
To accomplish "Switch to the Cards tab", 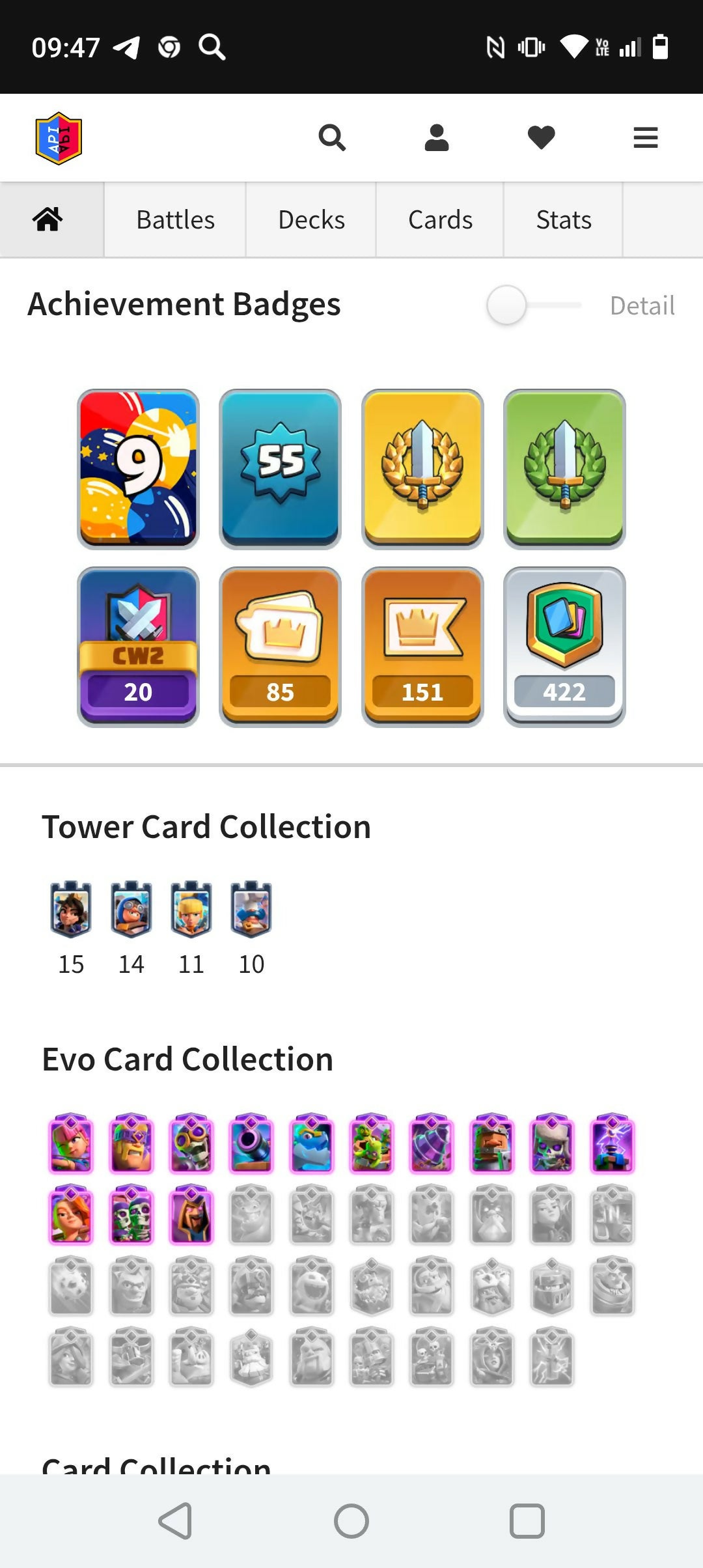I will click(x=440, y=219).
